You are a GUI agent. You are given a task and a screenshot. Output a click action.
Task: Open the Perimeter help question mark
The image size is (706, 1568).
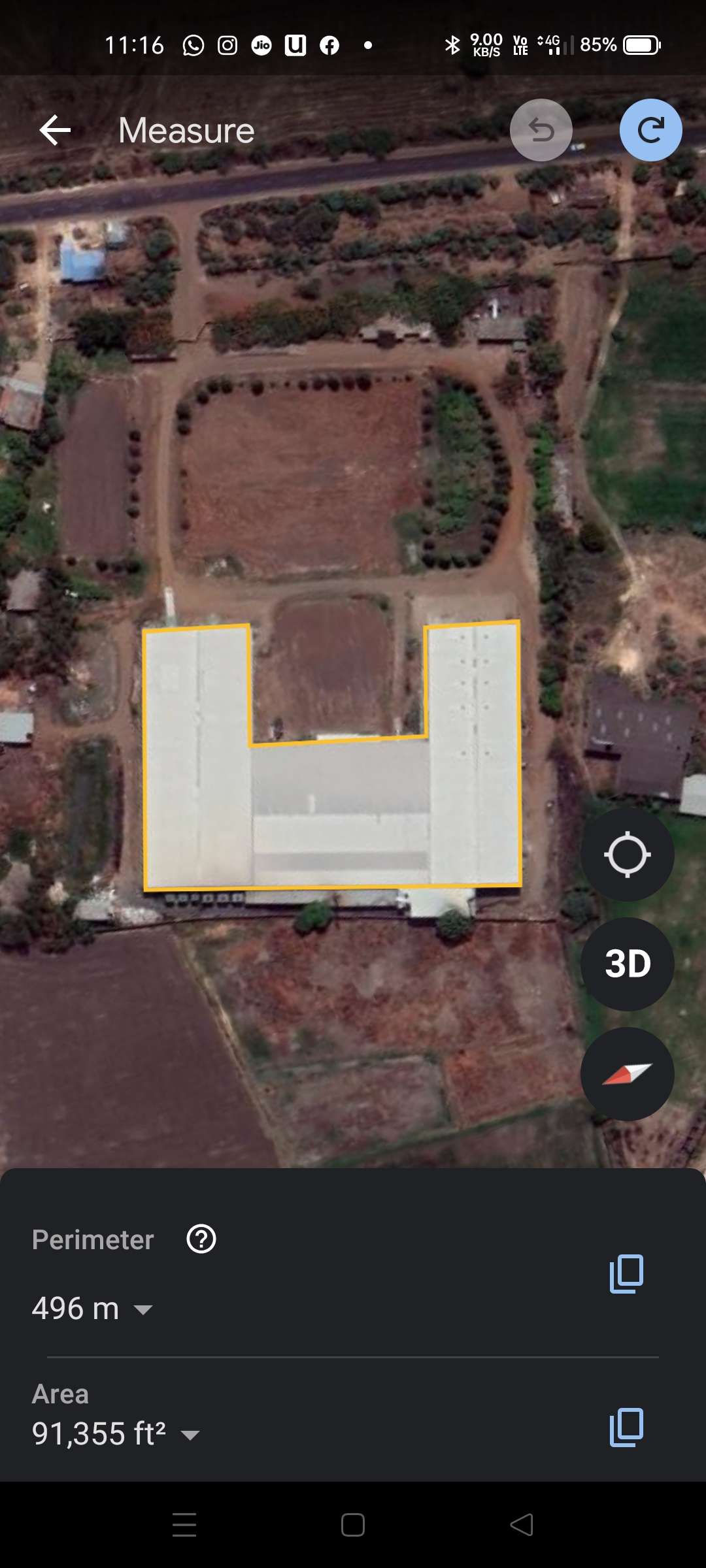coord(201,1239)
